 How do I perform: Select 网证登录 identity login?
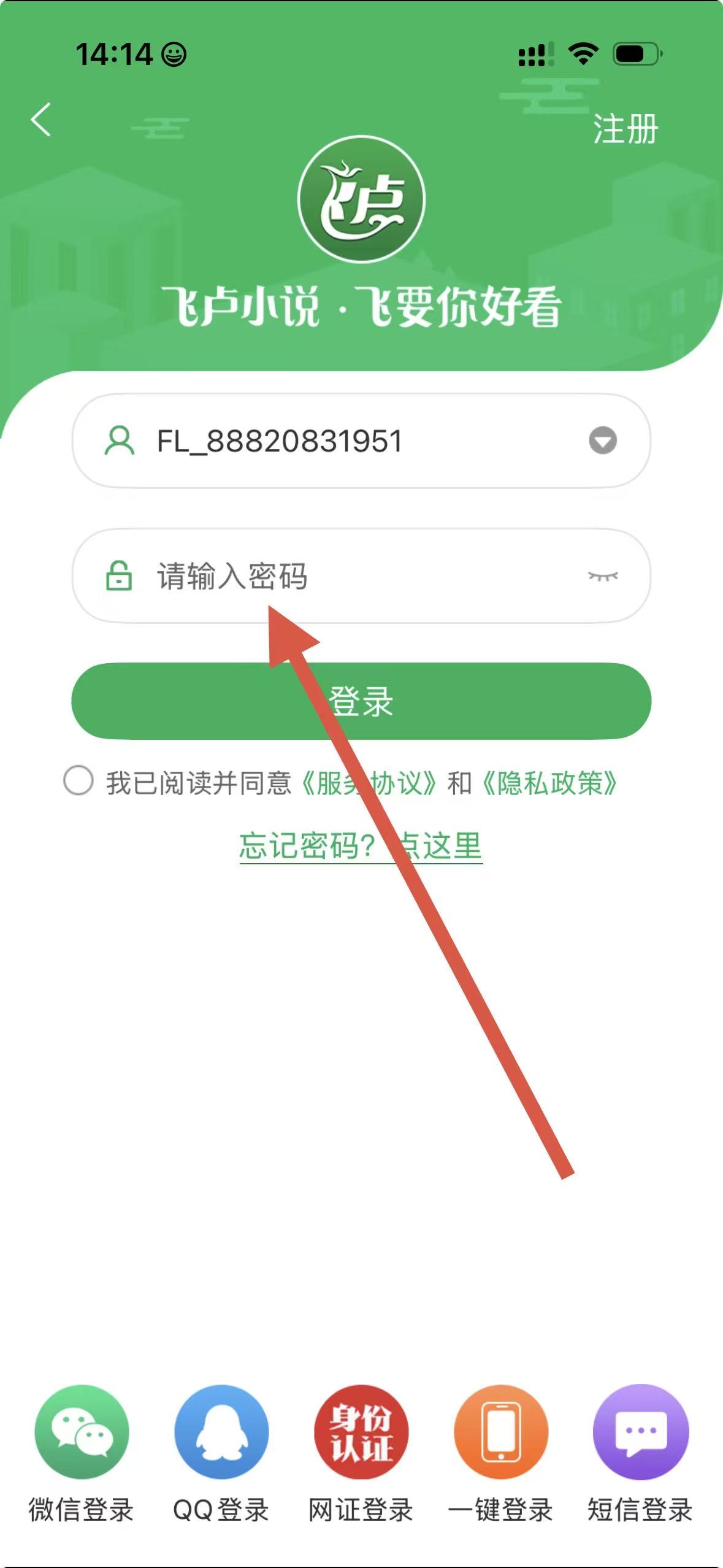tap(361, 1431)
